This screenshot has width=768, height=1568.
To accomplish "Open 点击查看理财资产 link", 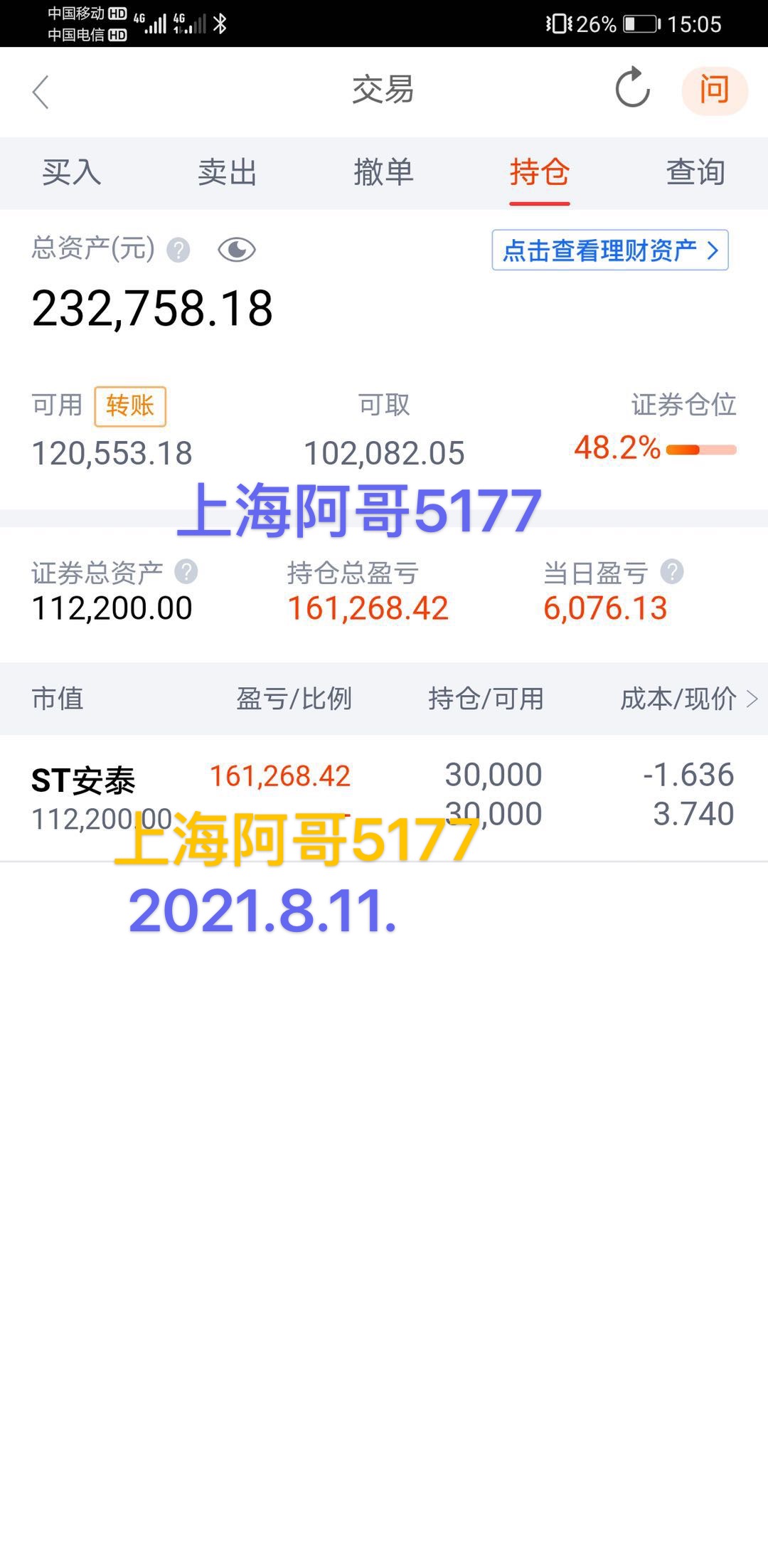I will [x=610, y=250].
